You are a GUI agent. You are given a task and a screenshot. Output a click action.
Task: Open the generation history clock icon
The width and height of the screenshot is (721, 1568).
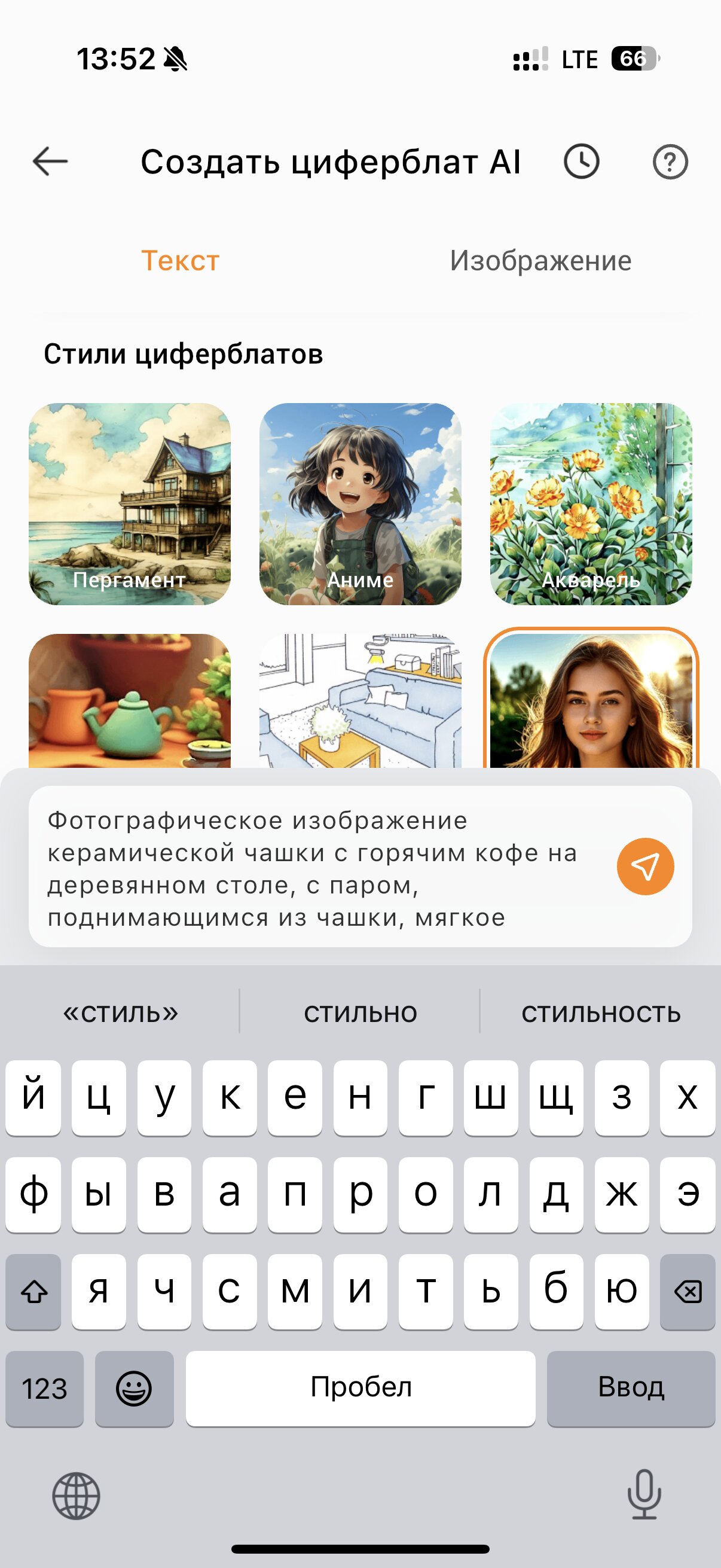click(581, 162)
